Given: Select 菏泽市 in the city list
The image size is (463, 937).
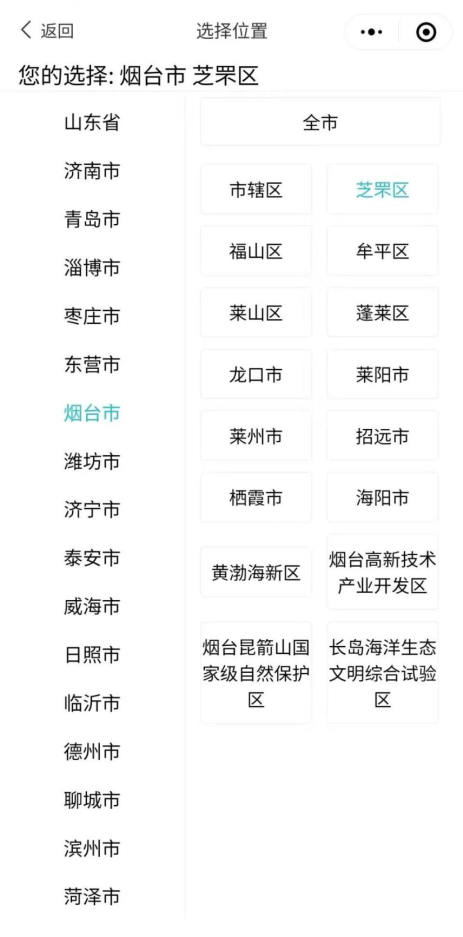Looking at the screenshot, I should tap(92, 896).
